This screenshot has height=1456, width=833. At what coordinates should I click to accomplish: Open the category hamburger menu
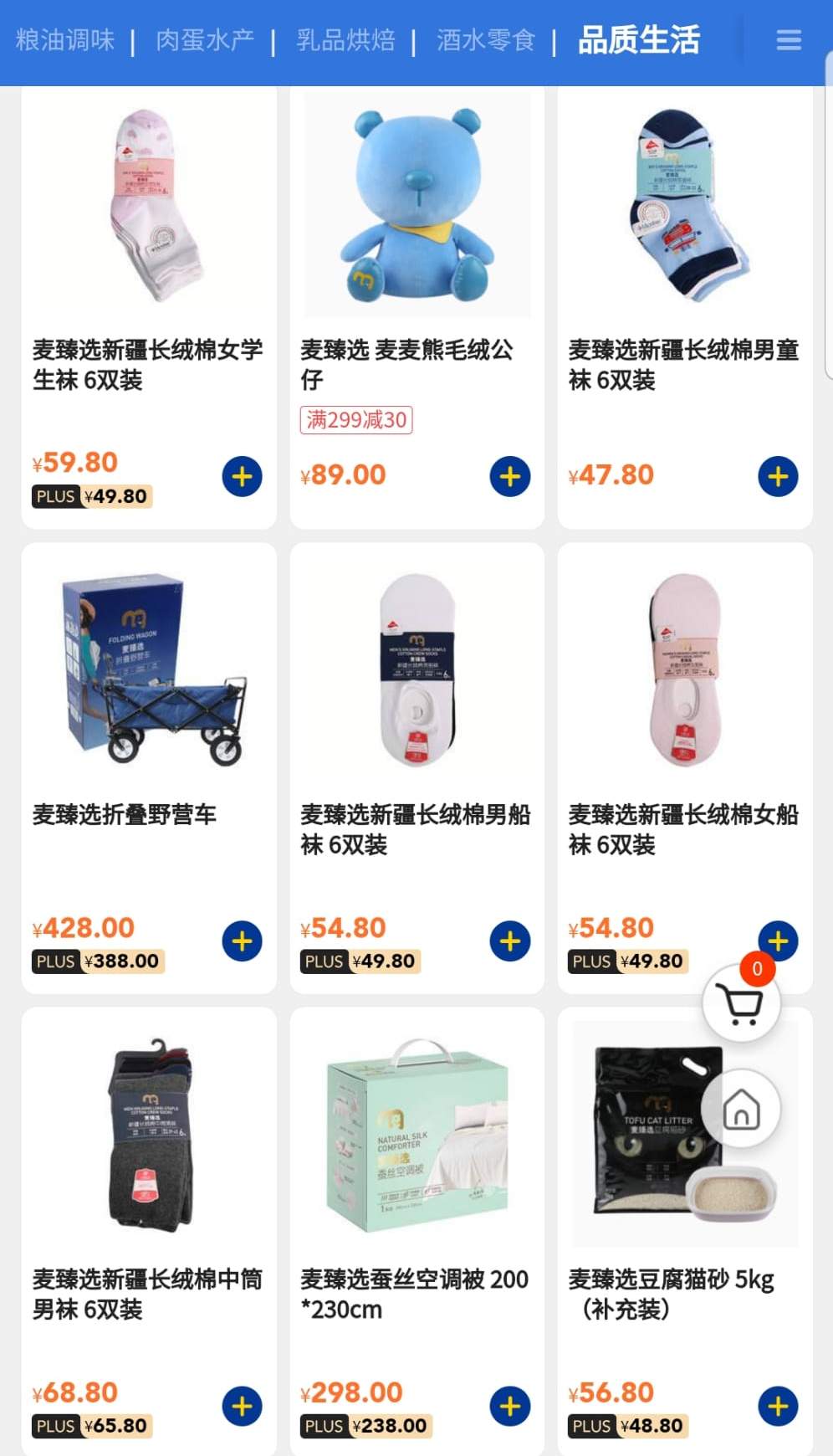click(788, 40)
